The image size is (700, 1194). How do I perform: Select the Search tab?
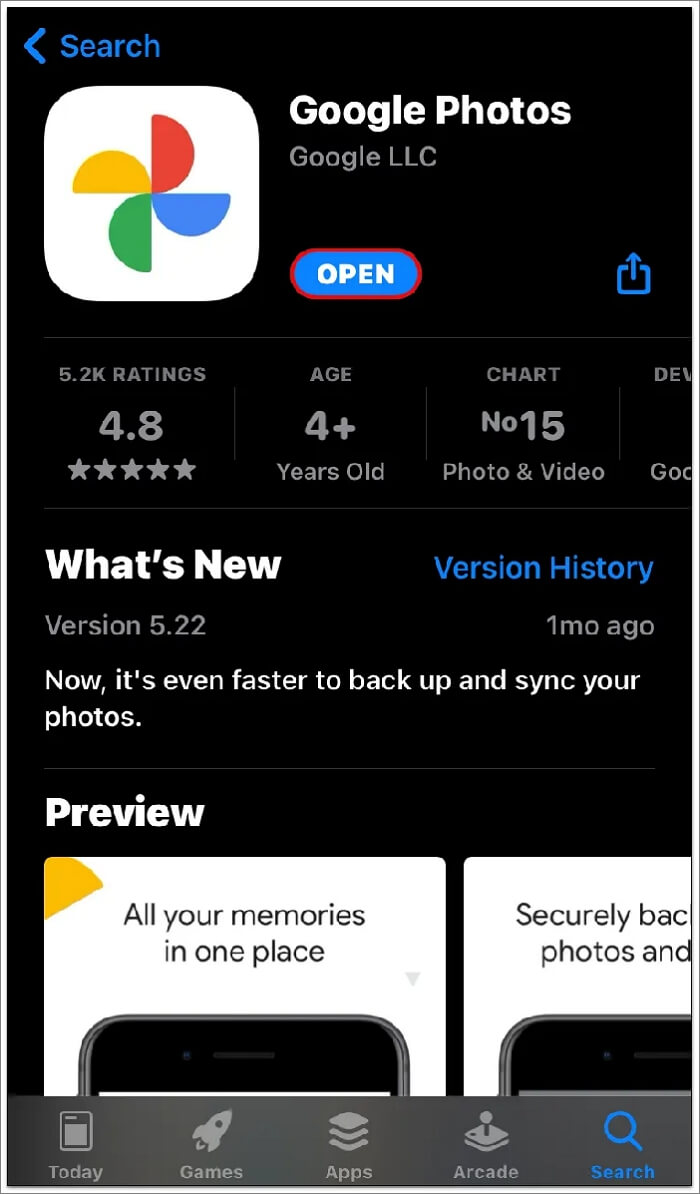click(622, 1146)
